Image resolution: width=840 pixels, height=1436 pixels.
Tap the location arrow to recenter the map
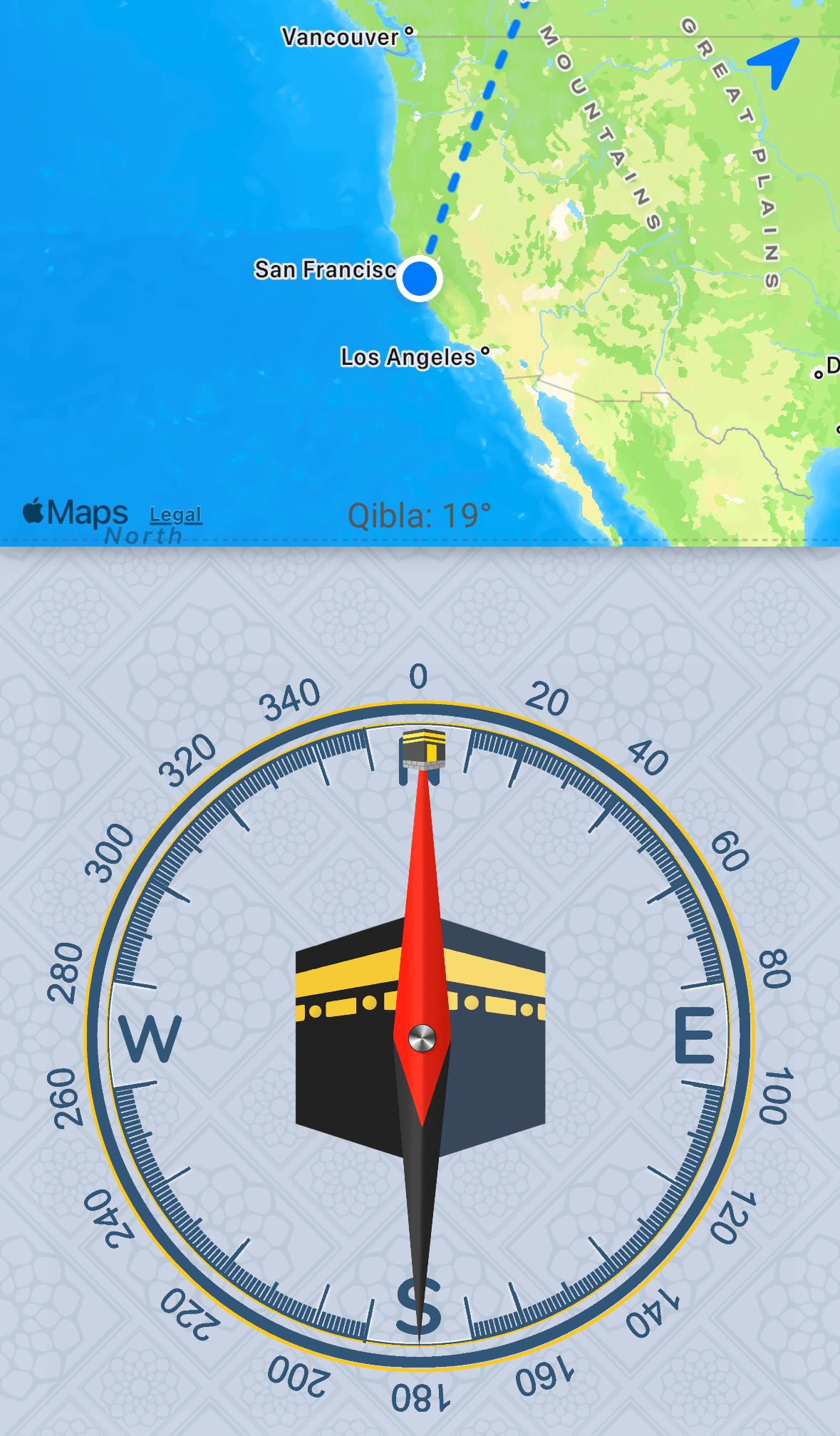tap(775, 62)
